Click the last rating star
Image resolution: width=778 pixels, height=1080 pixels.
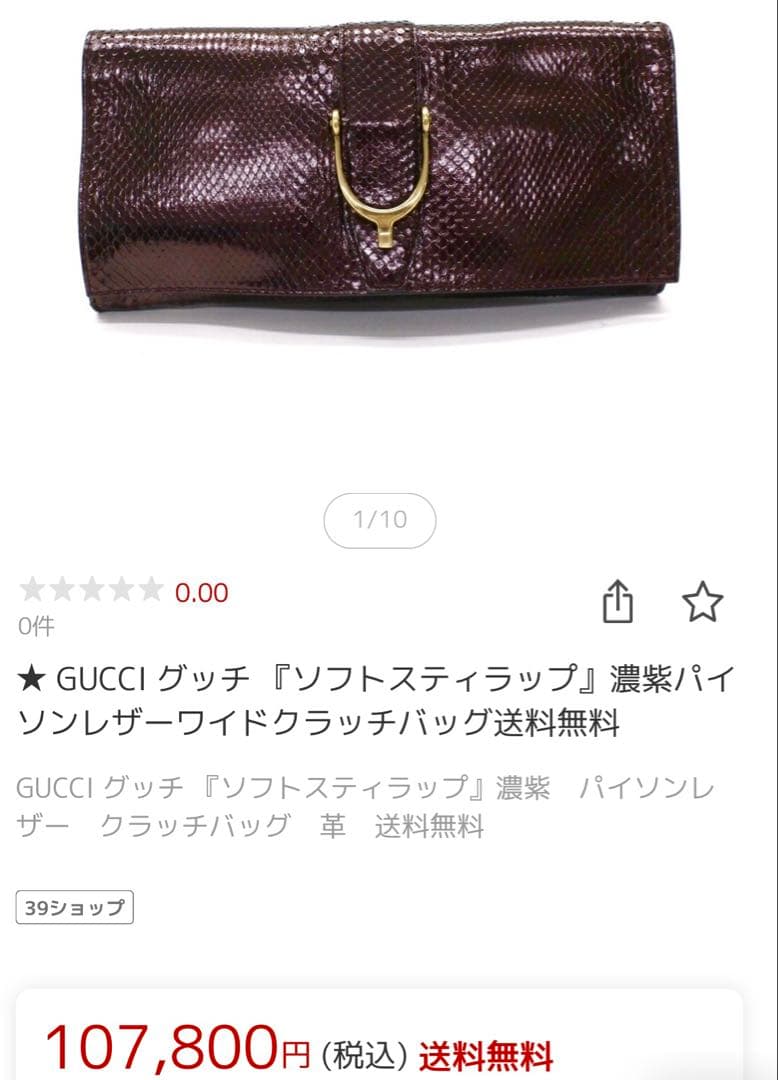click(x=151, y=590)
